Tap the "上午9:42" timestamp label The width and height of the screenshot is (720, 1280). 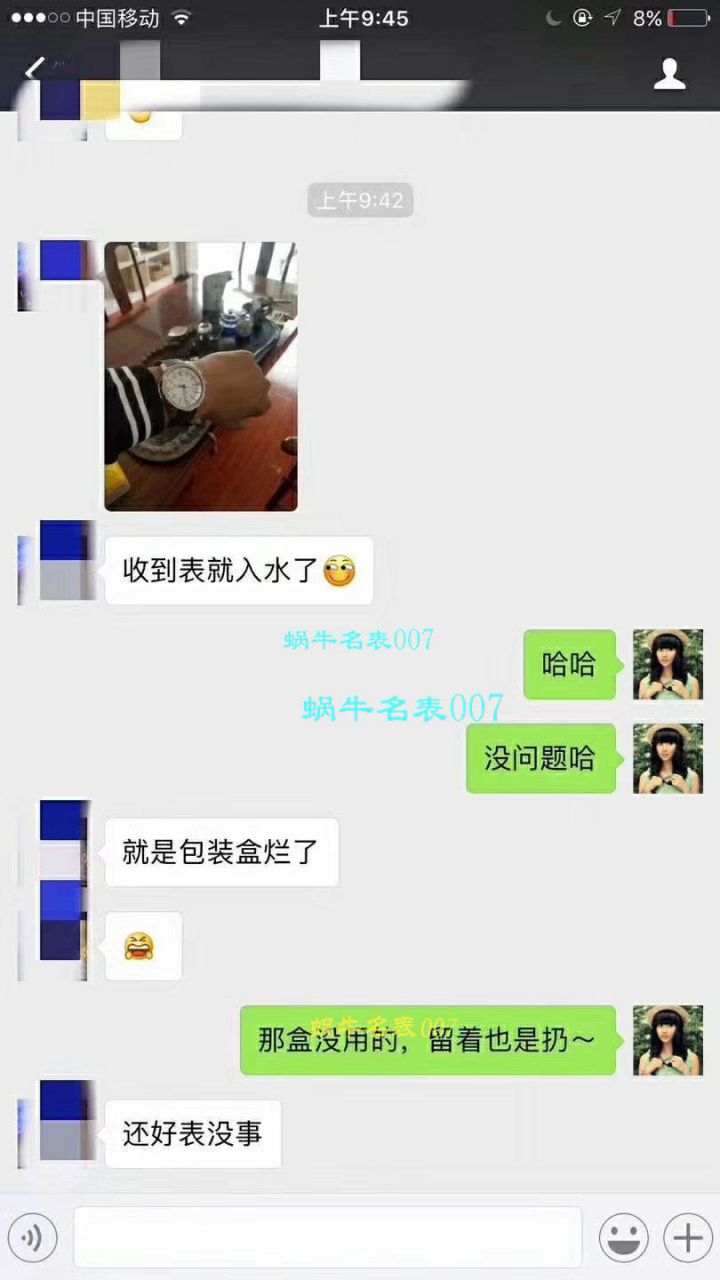tap(360, 200)
